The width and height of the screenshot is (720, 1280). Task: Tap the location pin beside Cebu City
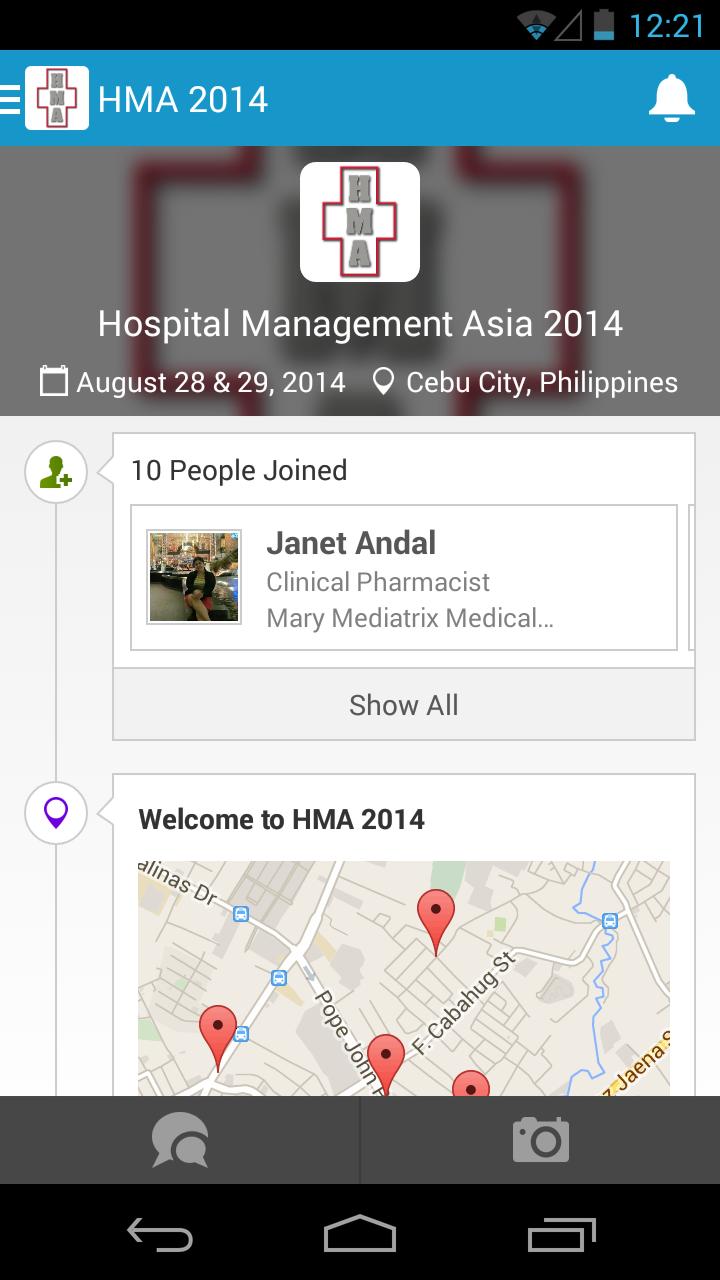click(x=383, y=381)
